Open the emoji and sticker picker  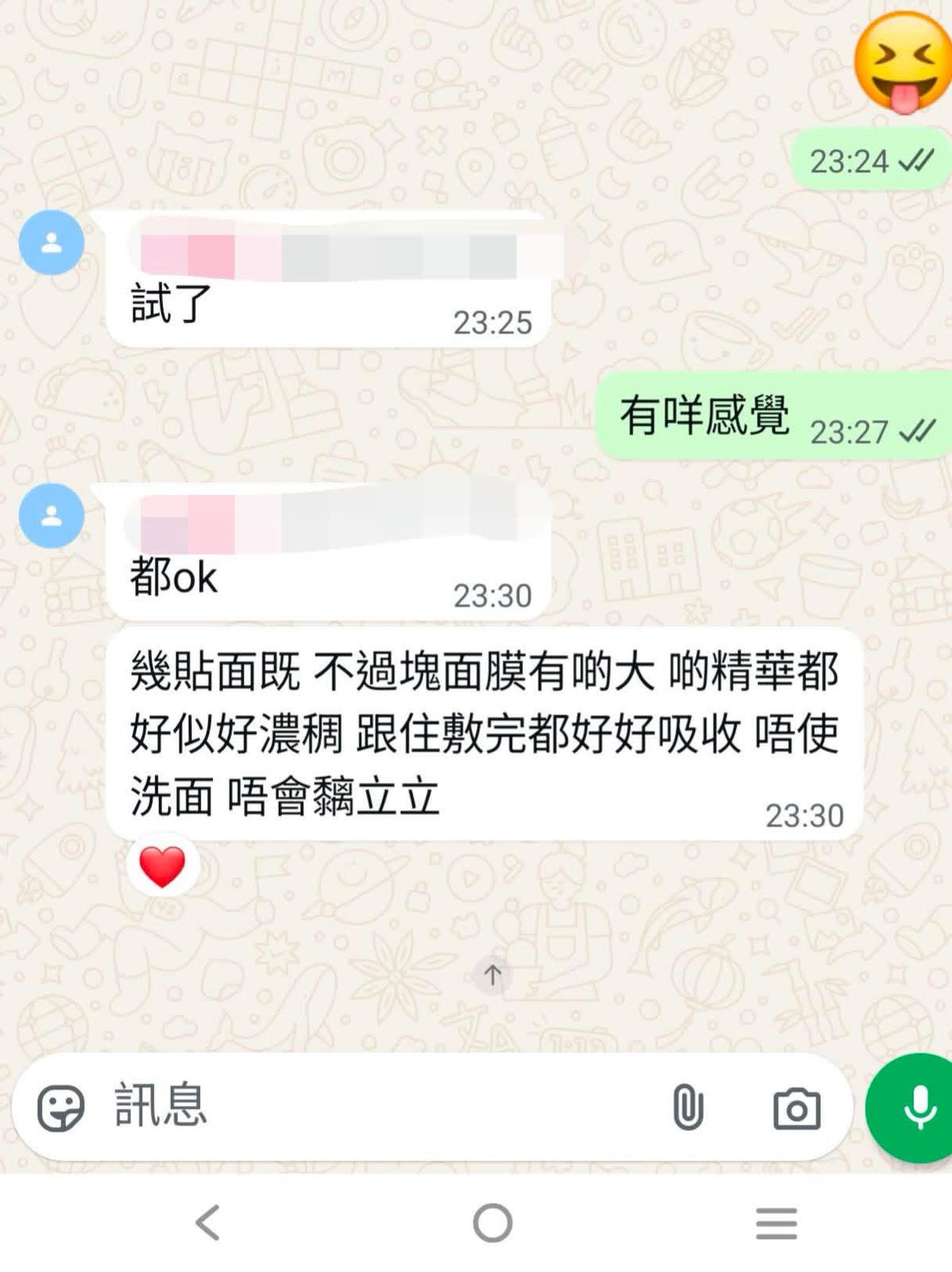(x=60, y=1107)
